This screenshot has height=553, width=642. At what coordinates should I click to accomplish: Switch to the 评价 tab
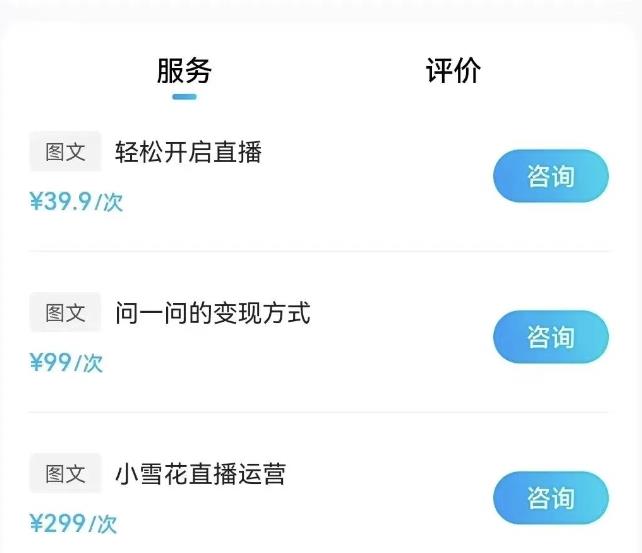click(453, 72)
